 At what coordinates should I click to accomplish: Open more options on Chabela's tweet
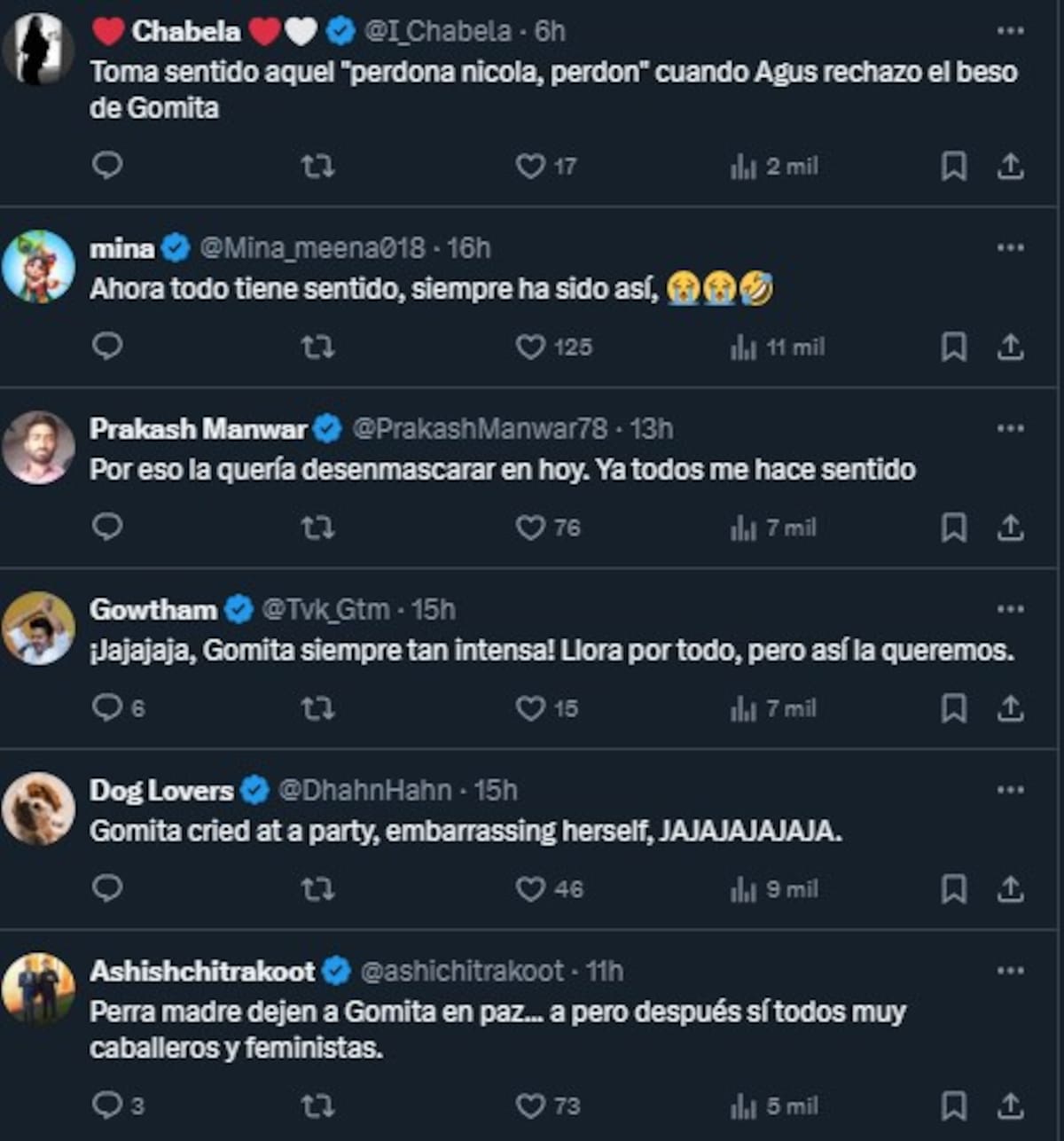tap(1009, 29)
